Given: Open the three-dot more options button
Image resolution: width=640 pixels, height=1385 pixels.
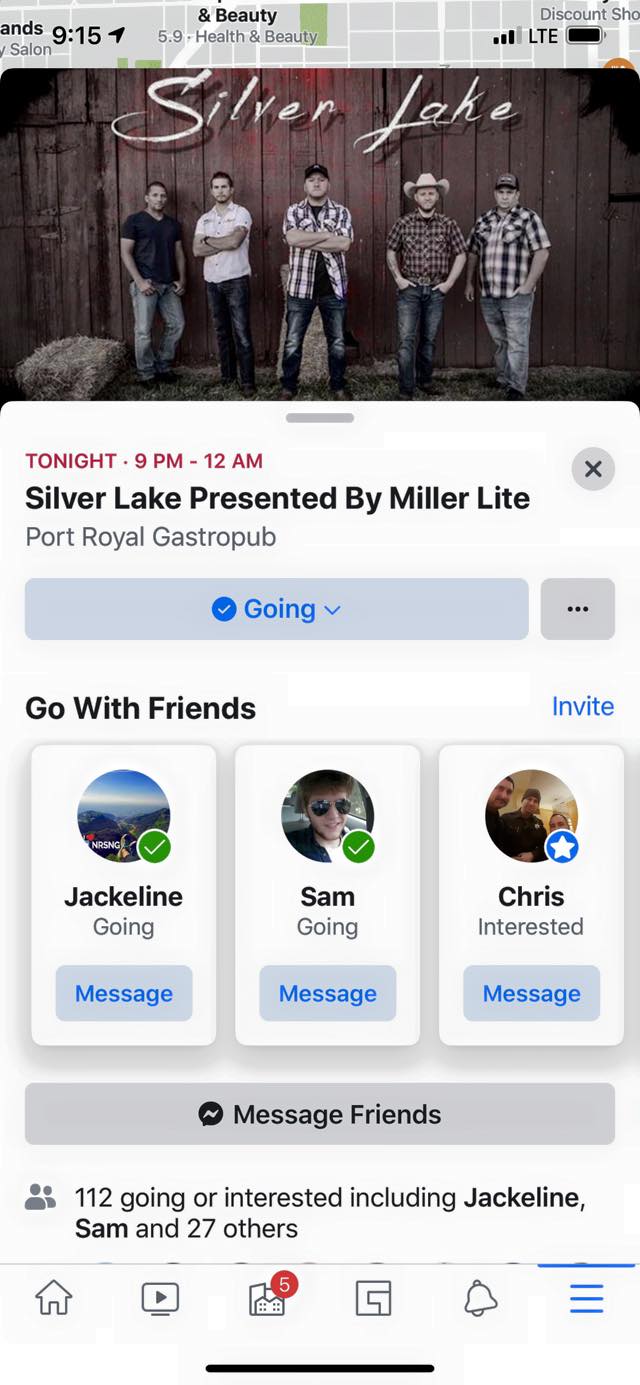Looking at the screenshot, I should (x=577, y=609).
